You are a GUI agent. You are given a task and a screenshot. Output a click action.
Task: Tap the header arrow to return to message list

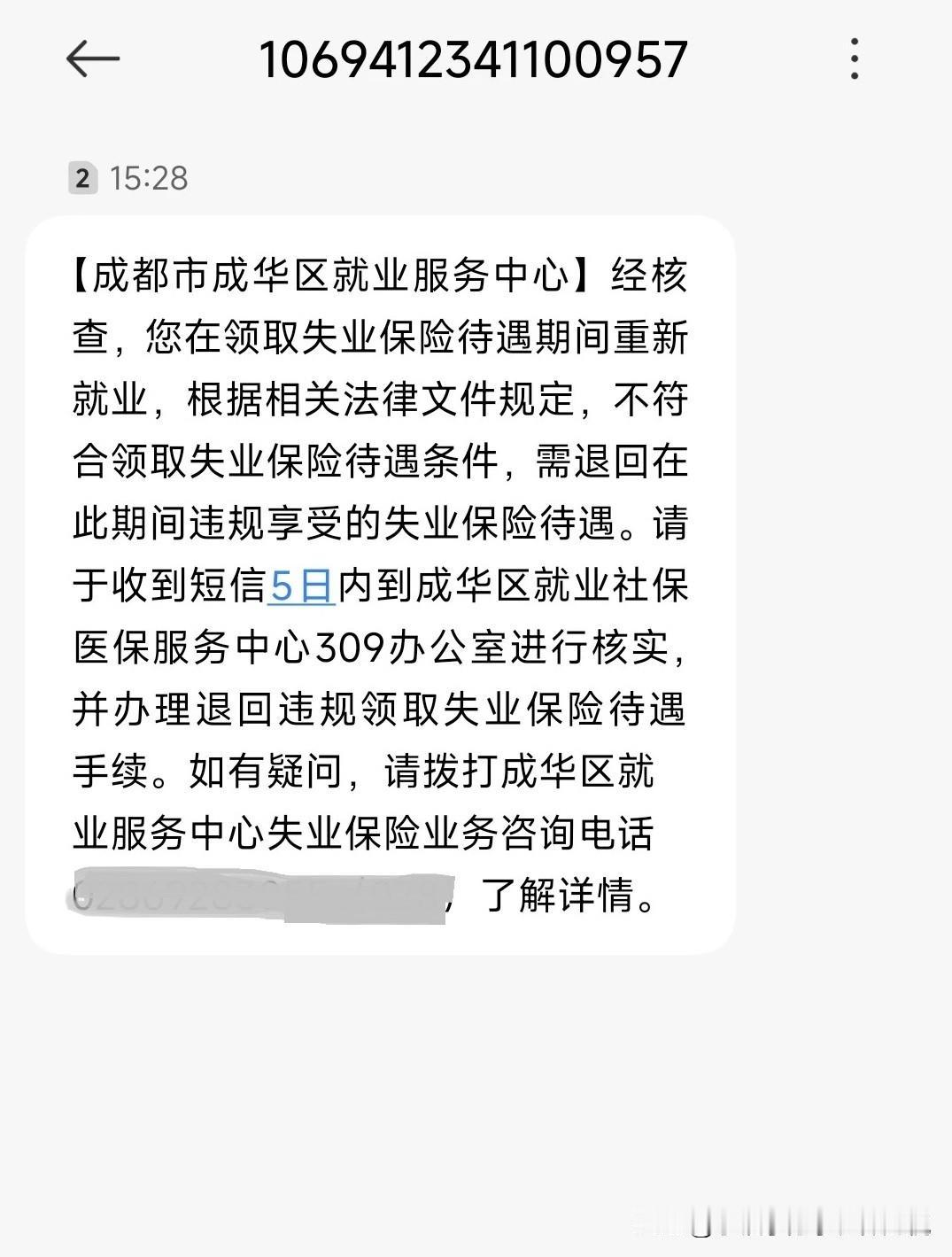tap(93, 58)
